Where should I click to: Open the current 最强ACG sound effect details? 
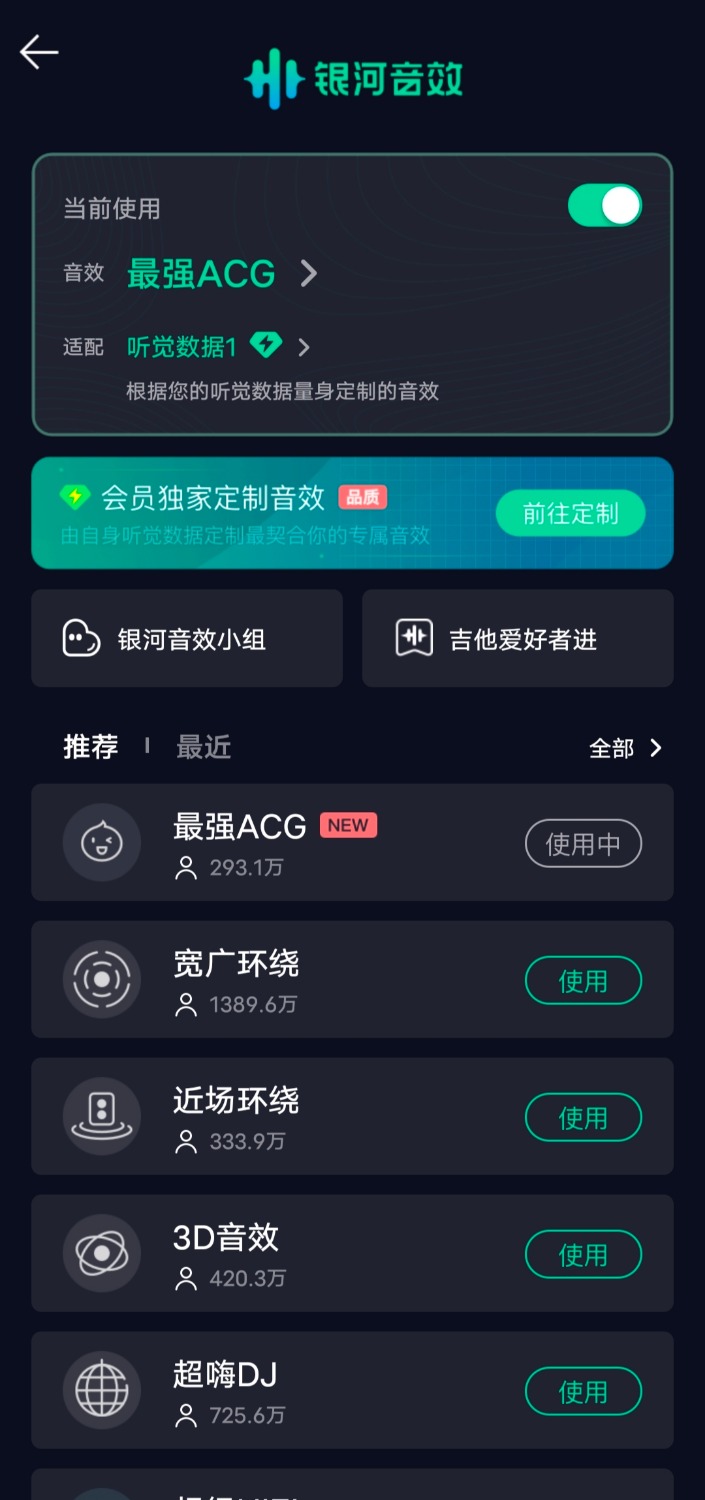222,273
